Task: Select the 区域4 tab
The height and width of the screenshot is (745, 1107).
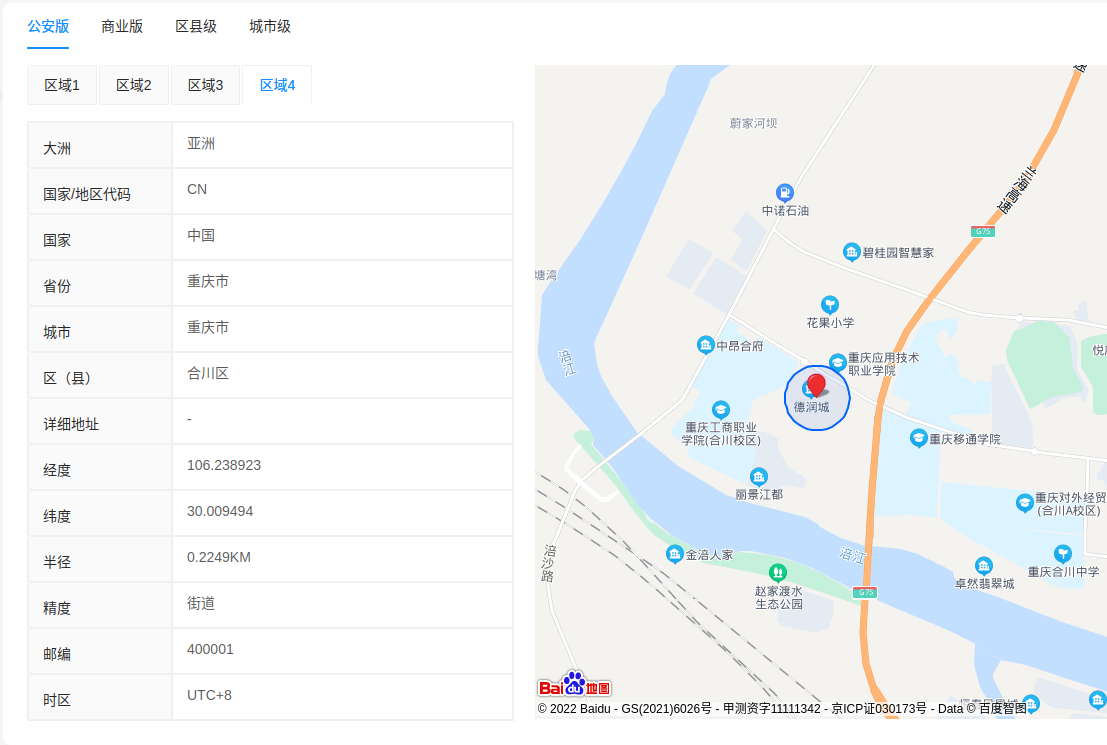Action: click(278, 86)
